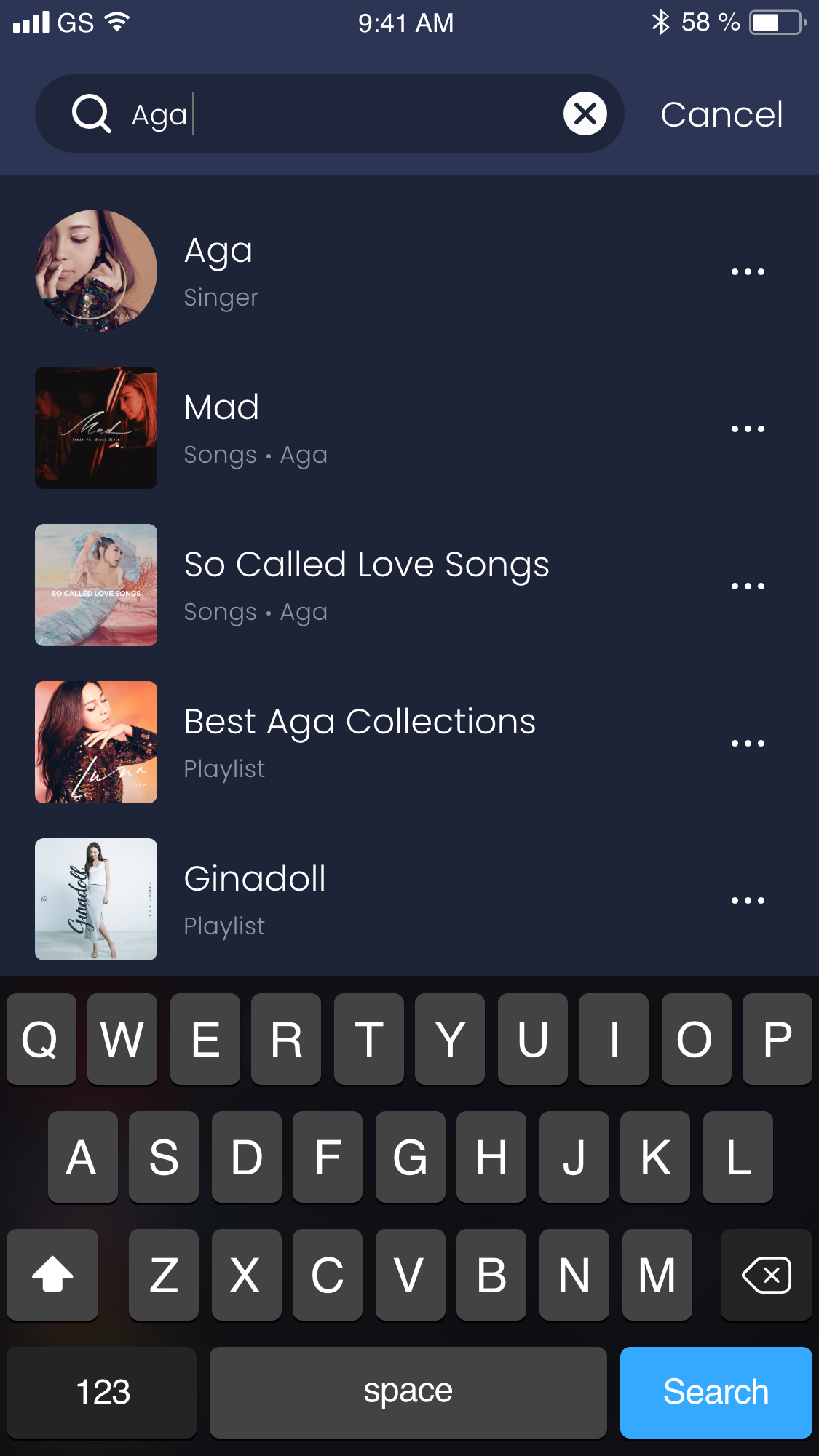Delete a character with the backspace key
This screenshot has height=1456, width=819.
click(x=766, y=1275)
